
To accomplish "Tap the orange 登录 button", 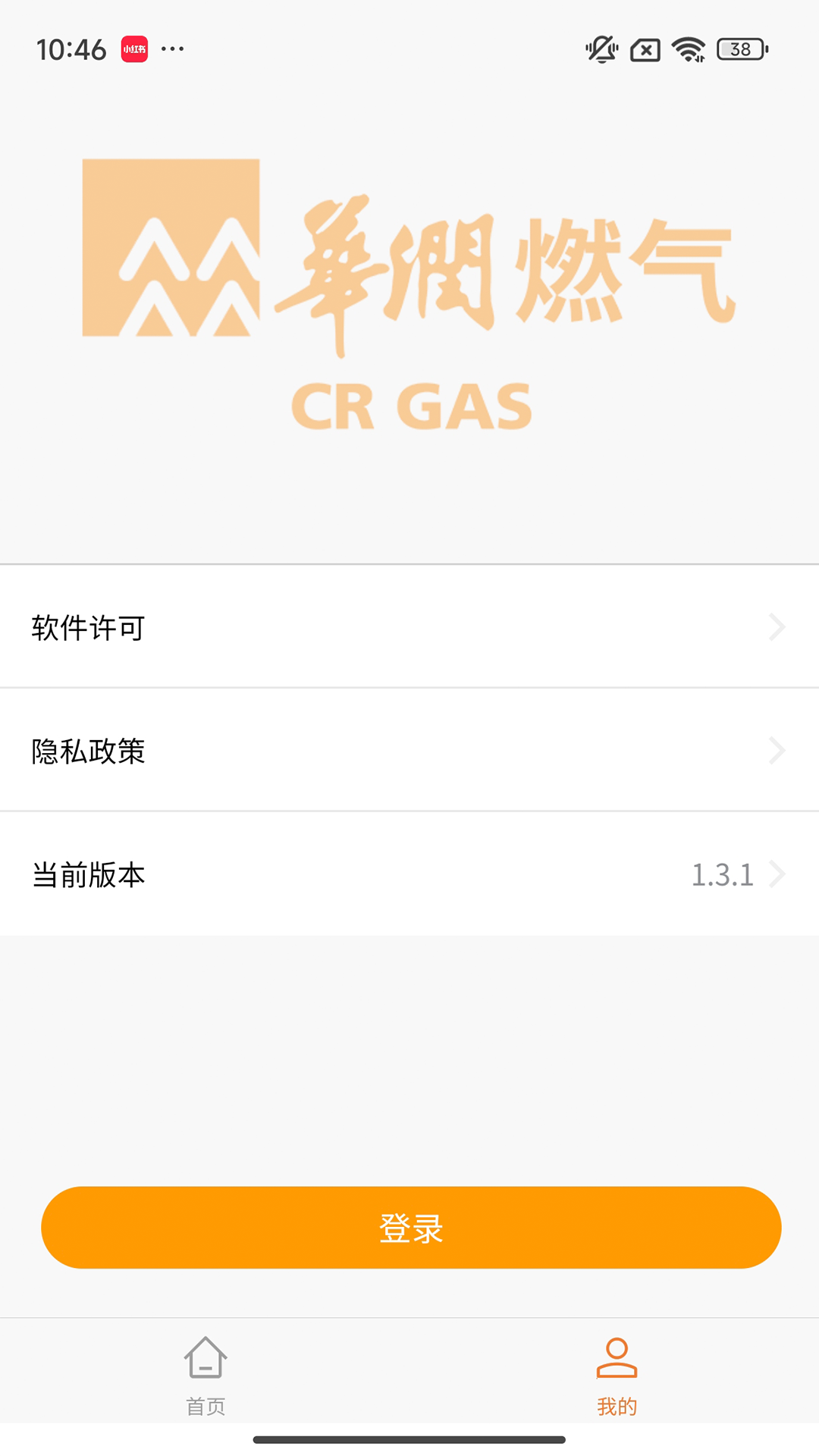I will click(x=411, y=1228).
